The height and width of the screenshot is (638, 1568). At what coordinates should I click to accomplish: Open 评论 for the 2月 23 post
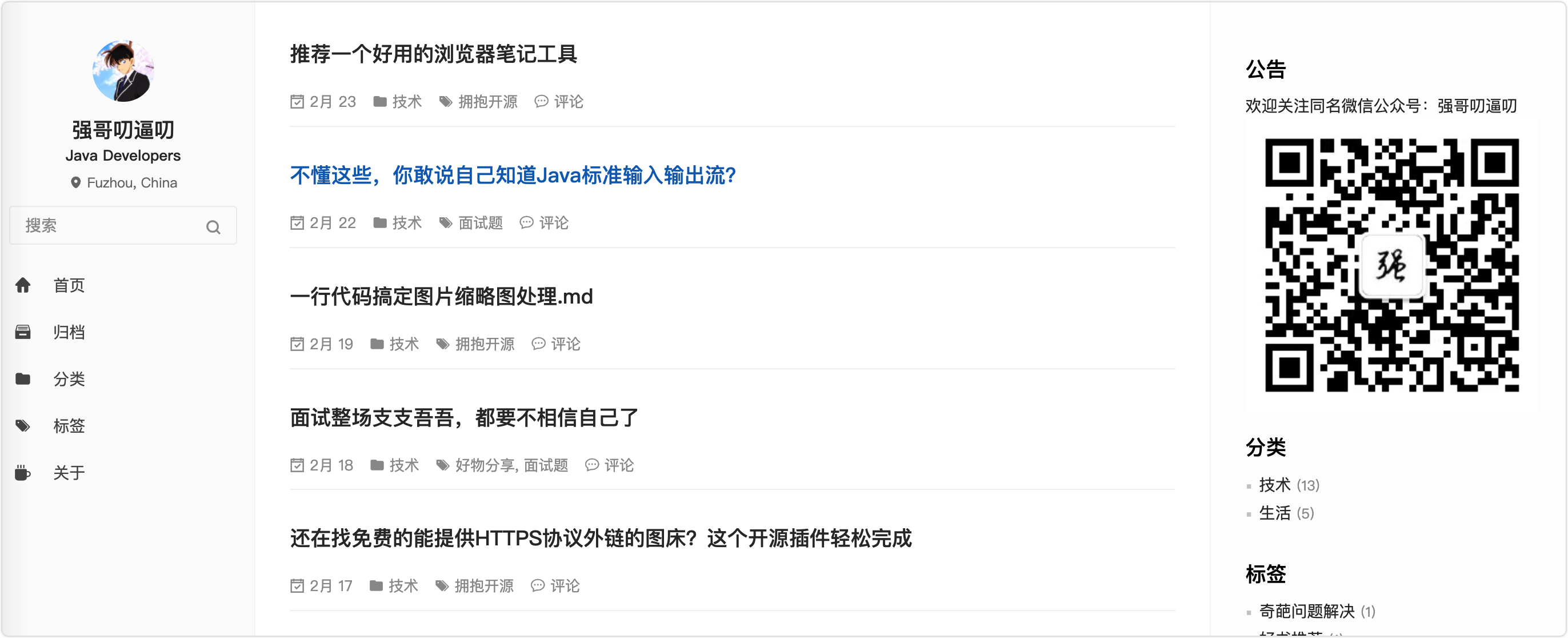click(568, 102)
